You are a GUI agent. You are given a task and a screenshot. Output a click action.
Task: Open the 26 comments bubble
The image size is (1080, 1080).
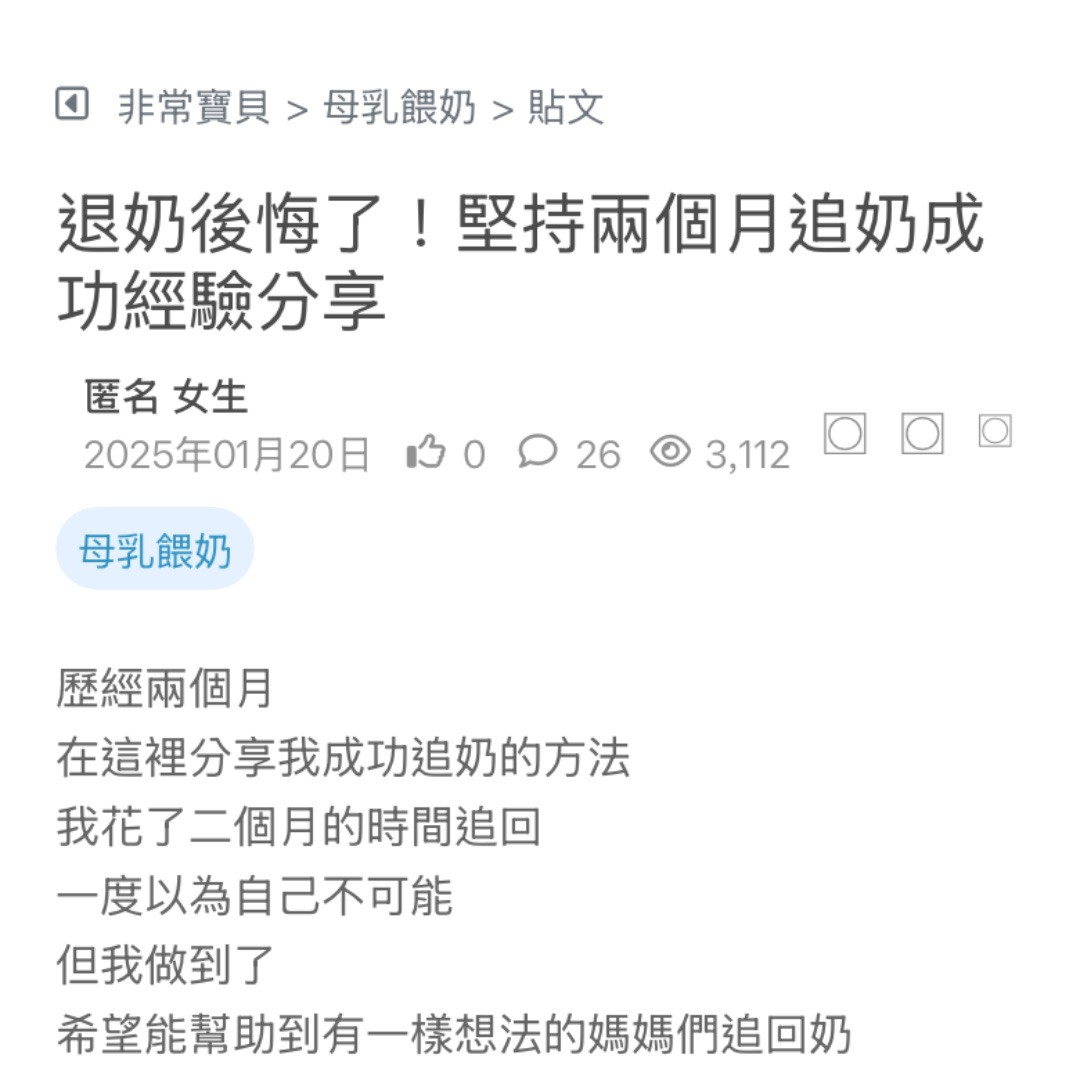[x=537, y=453]
